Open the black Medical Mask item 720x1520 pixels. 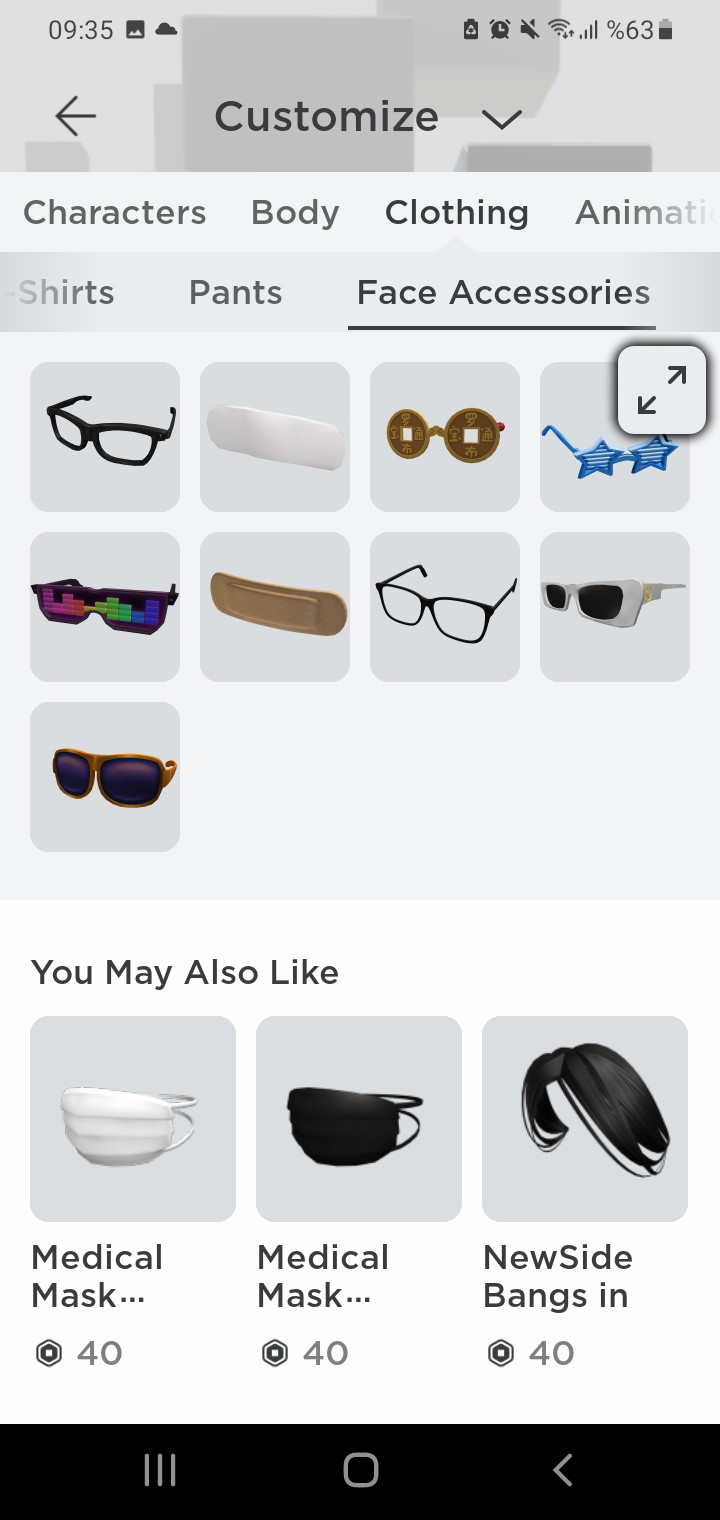[359, 1119]
